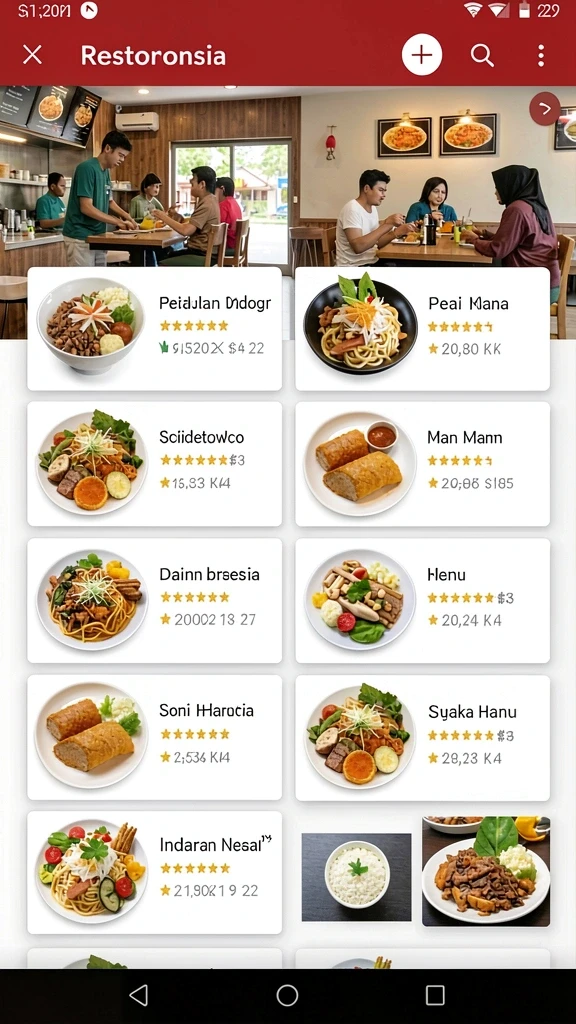Go to the home screen
Viewport: 576px width, 1024px height.
[287, 995]
